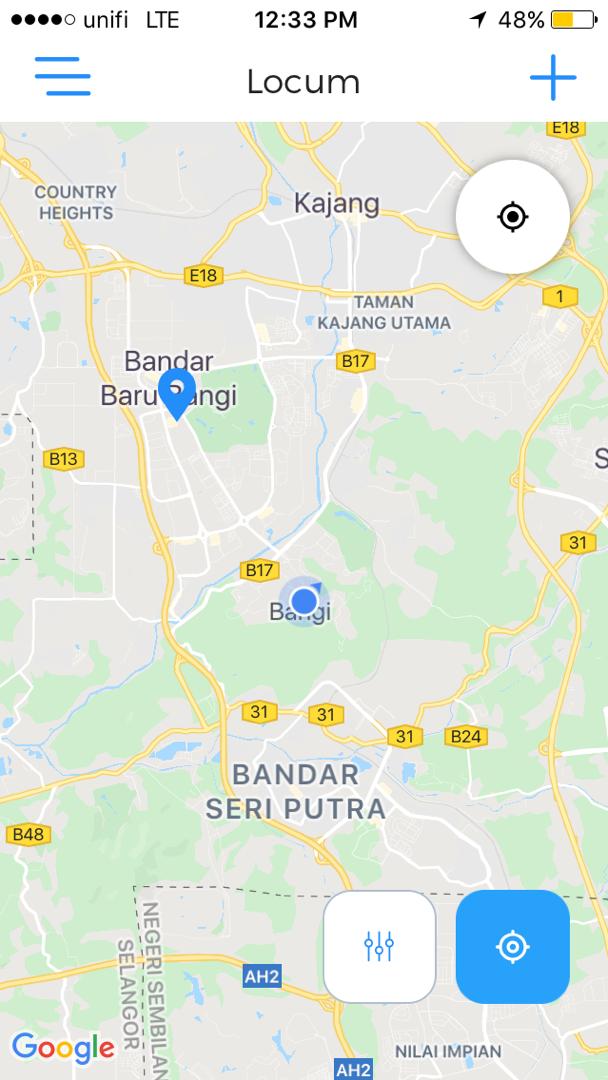Add a new locum with plus icon
The width and height of the screenshot is (608, 1080).
pos(553,77)
